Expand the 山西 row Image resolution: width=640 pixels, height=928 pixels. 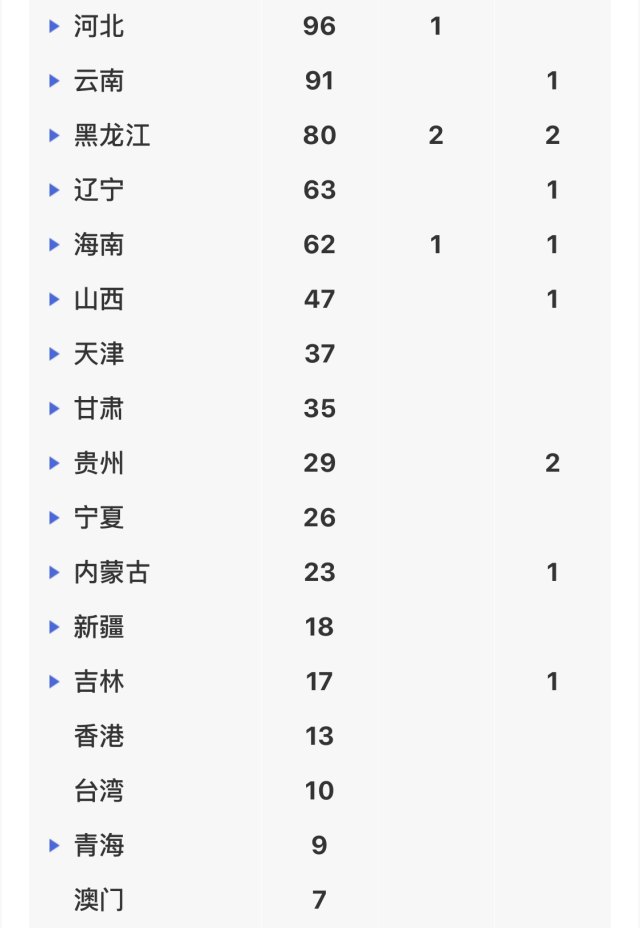pos(55,299)
